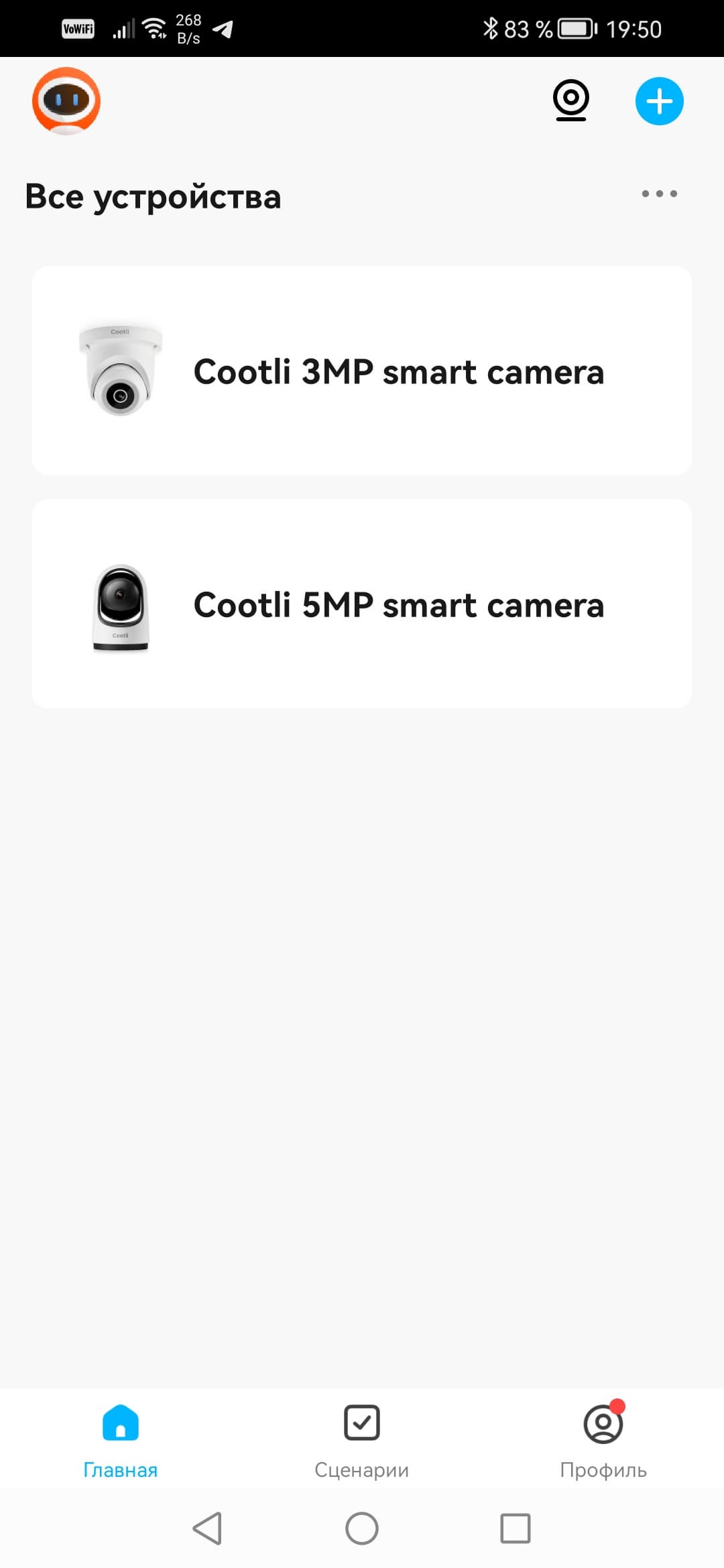
Task: Open Cootli 3MP smart camera
Action: coord(362,371)
